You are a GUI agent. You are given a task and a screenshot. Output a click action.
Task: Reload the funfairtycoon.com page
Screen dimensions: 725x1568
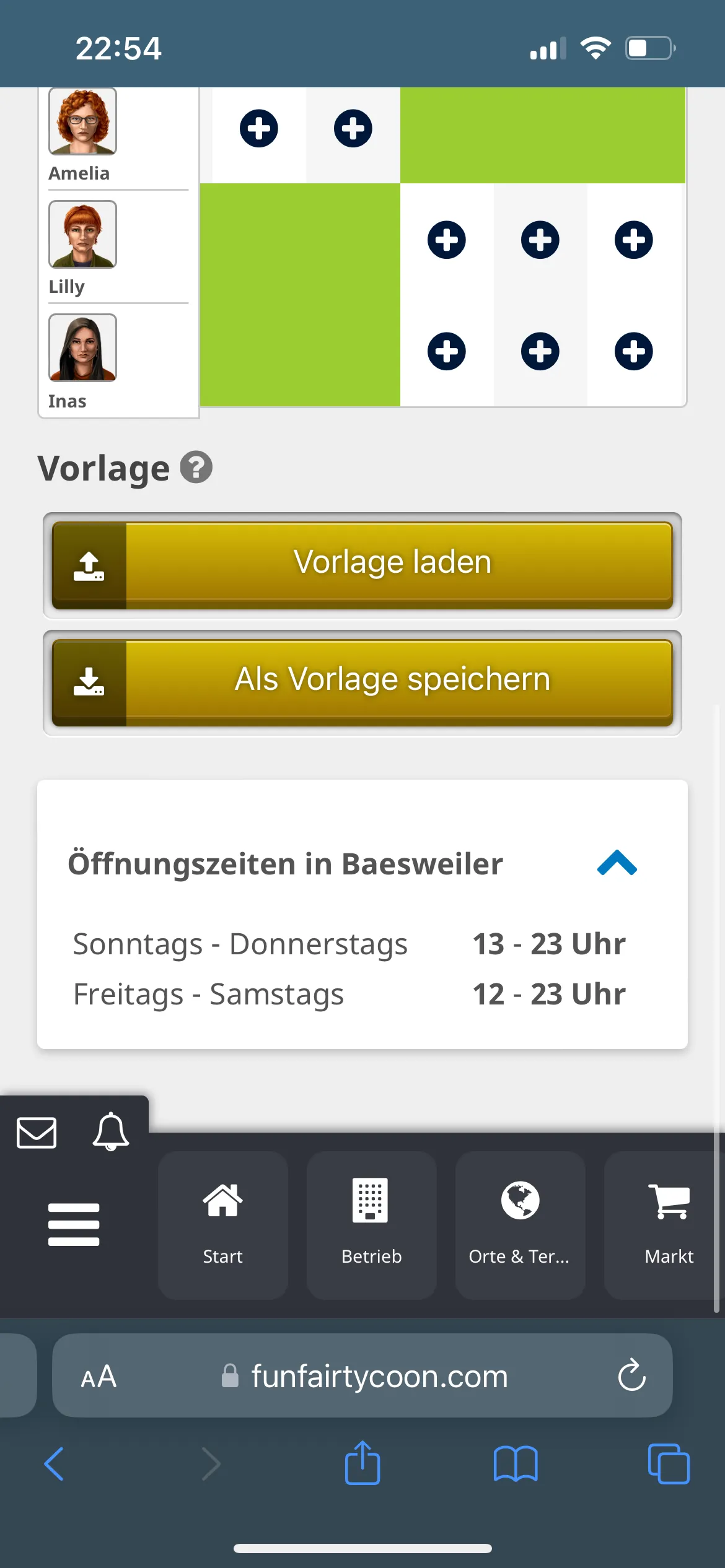point(631,1375)
